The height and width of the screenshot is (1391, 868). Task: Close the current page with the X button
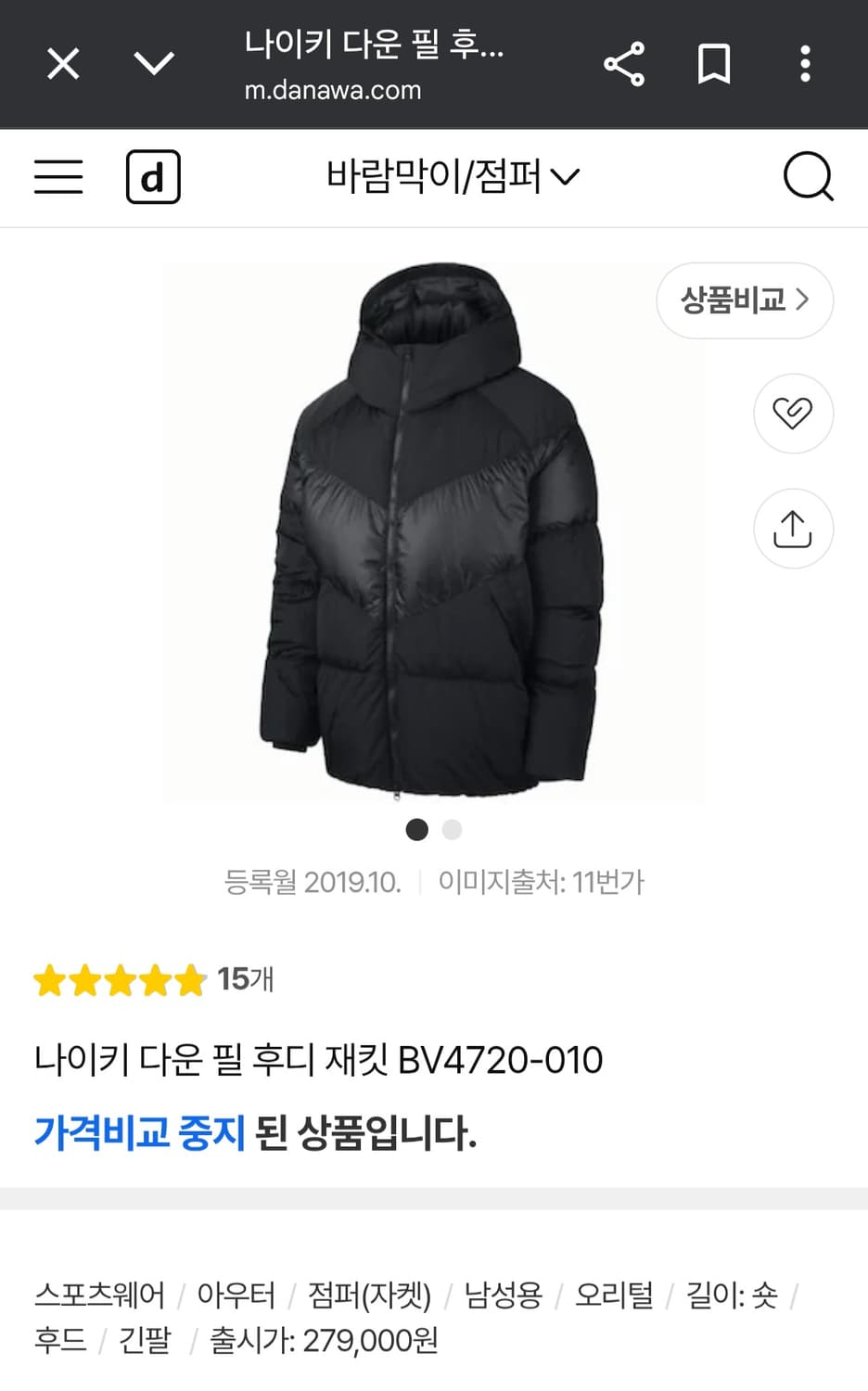click(62, 63)
